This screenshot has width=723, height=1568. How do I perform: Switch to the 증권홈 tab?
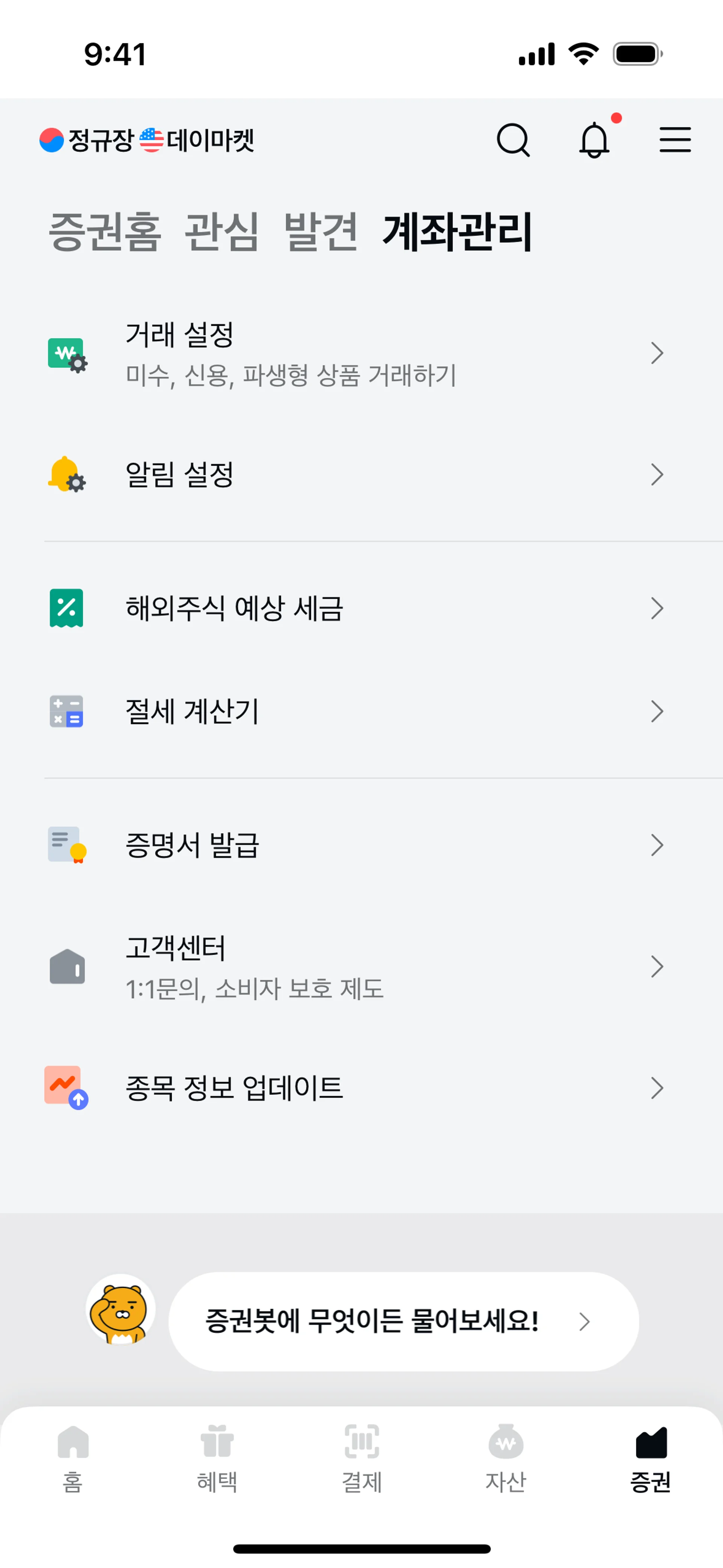click(x=105, y=232)
